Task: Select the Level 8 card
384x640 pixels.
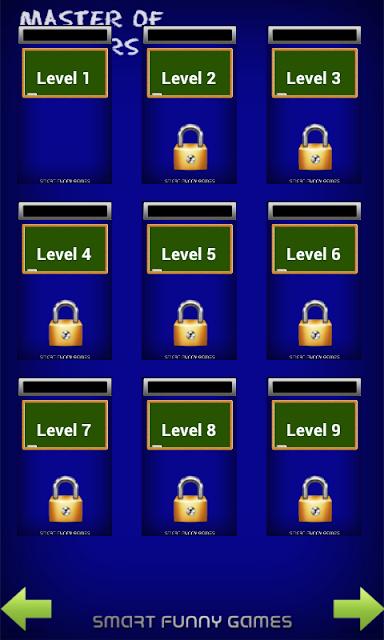Action: [189, 457]
